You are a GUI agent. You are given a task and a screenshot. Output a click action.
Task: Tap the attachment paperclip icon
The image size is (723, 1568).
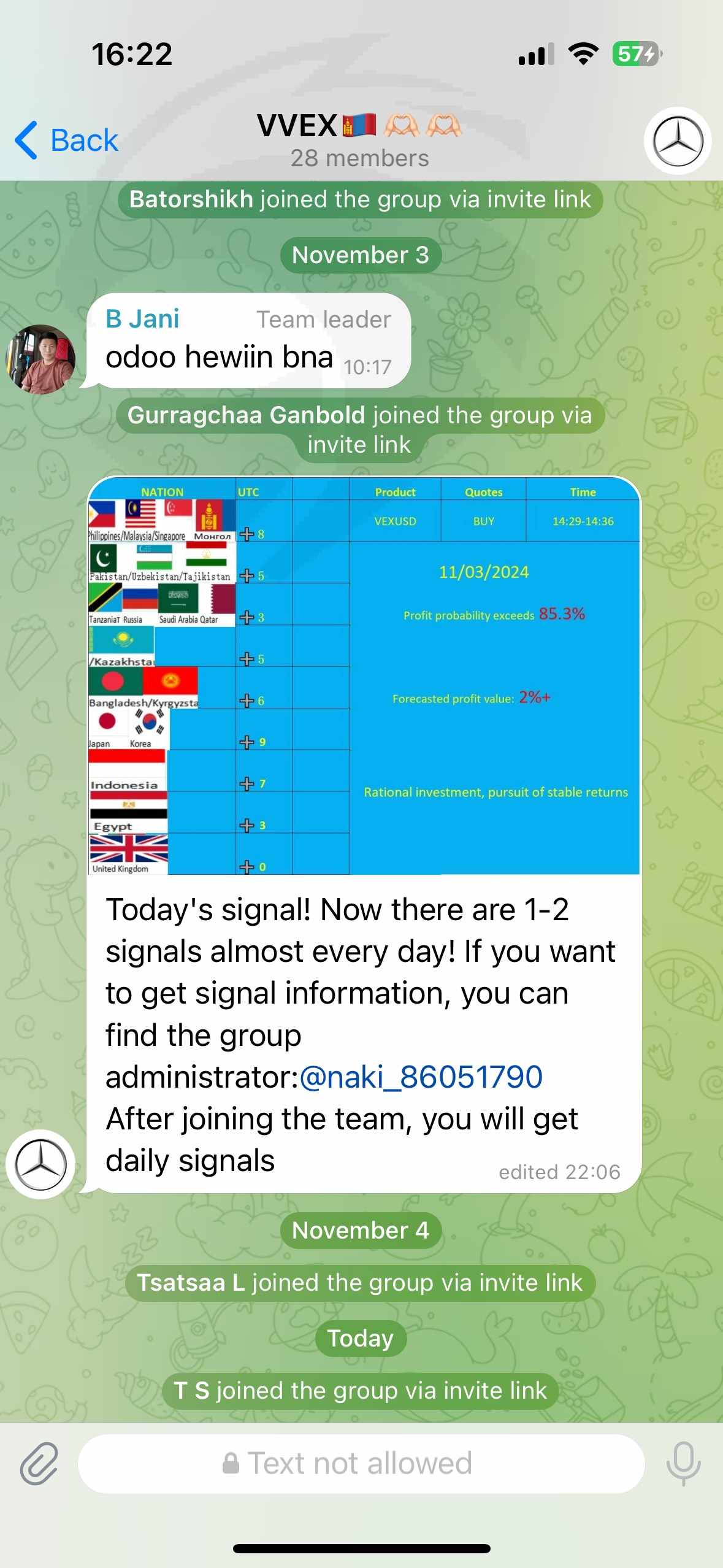pos(39,1463)
